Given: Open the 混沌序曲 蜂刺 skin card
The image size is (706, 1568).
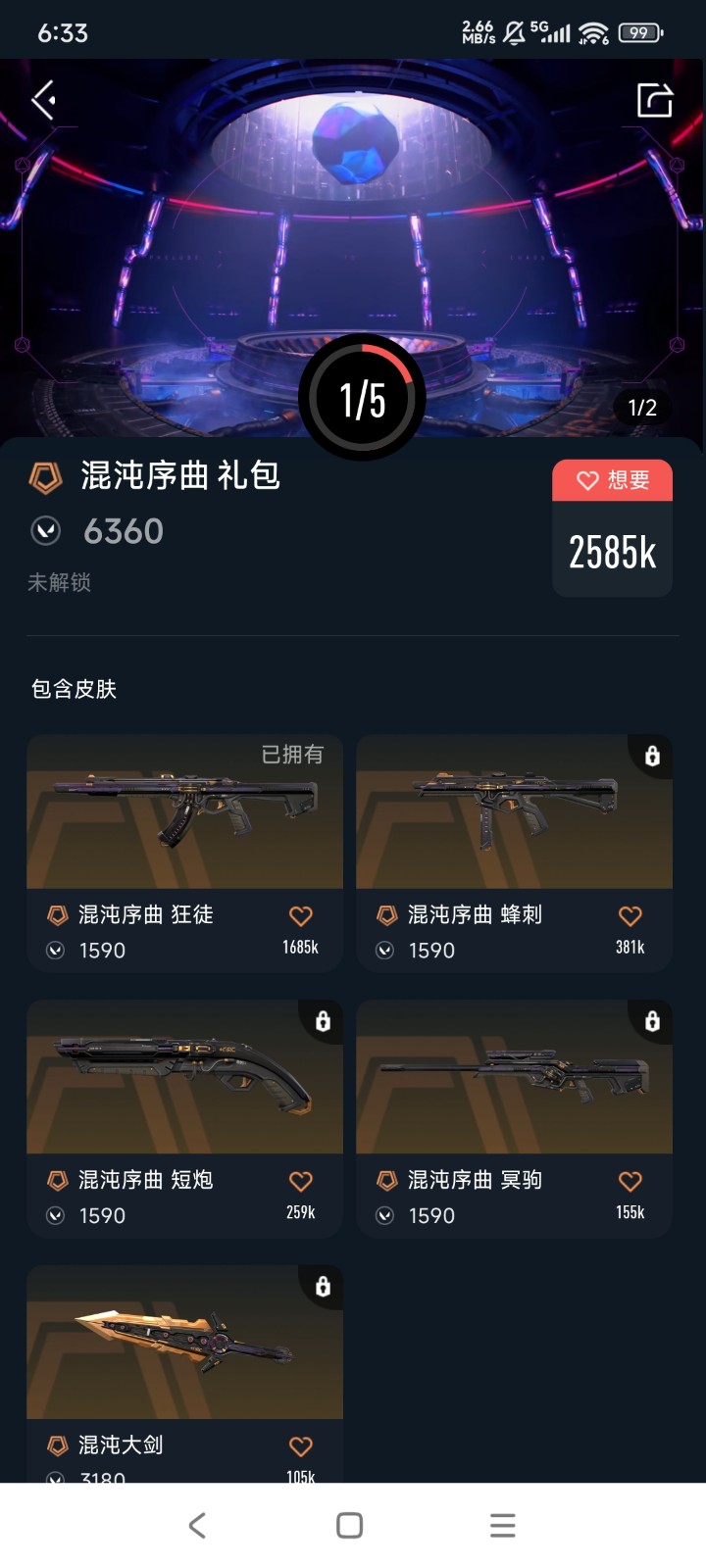Looking at the screenshot, I should point(514,813).
